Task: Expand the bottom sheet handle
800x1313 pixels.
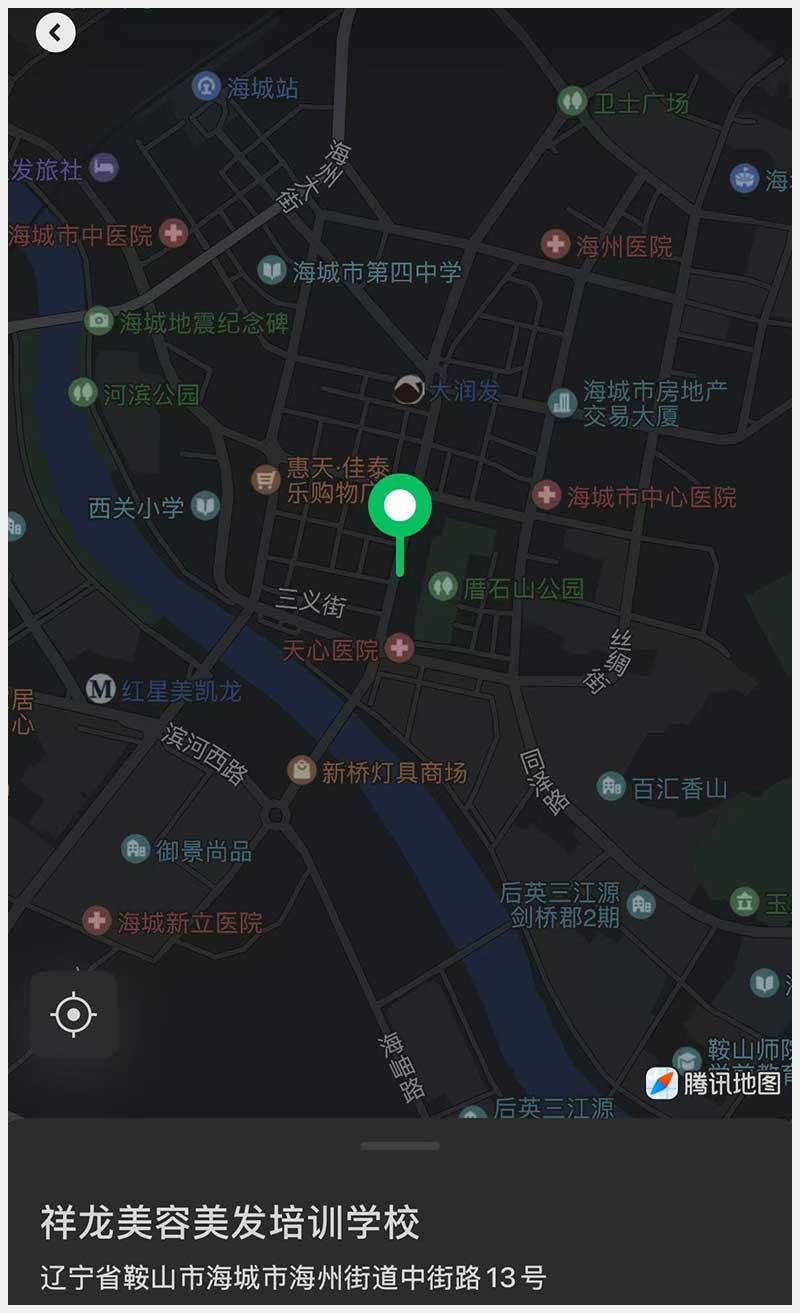Action: (400, 1146)
